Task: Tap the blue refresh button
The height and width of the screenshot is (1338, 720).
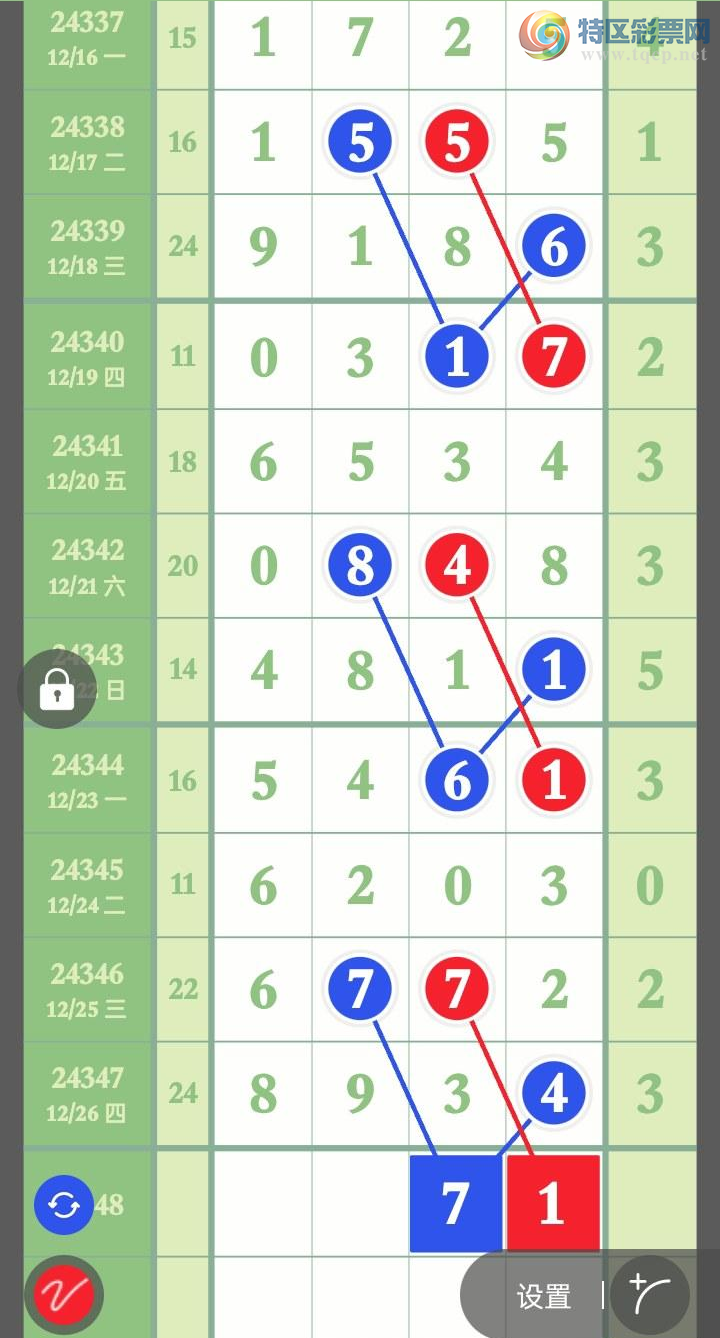Action: click(64, 1205)
